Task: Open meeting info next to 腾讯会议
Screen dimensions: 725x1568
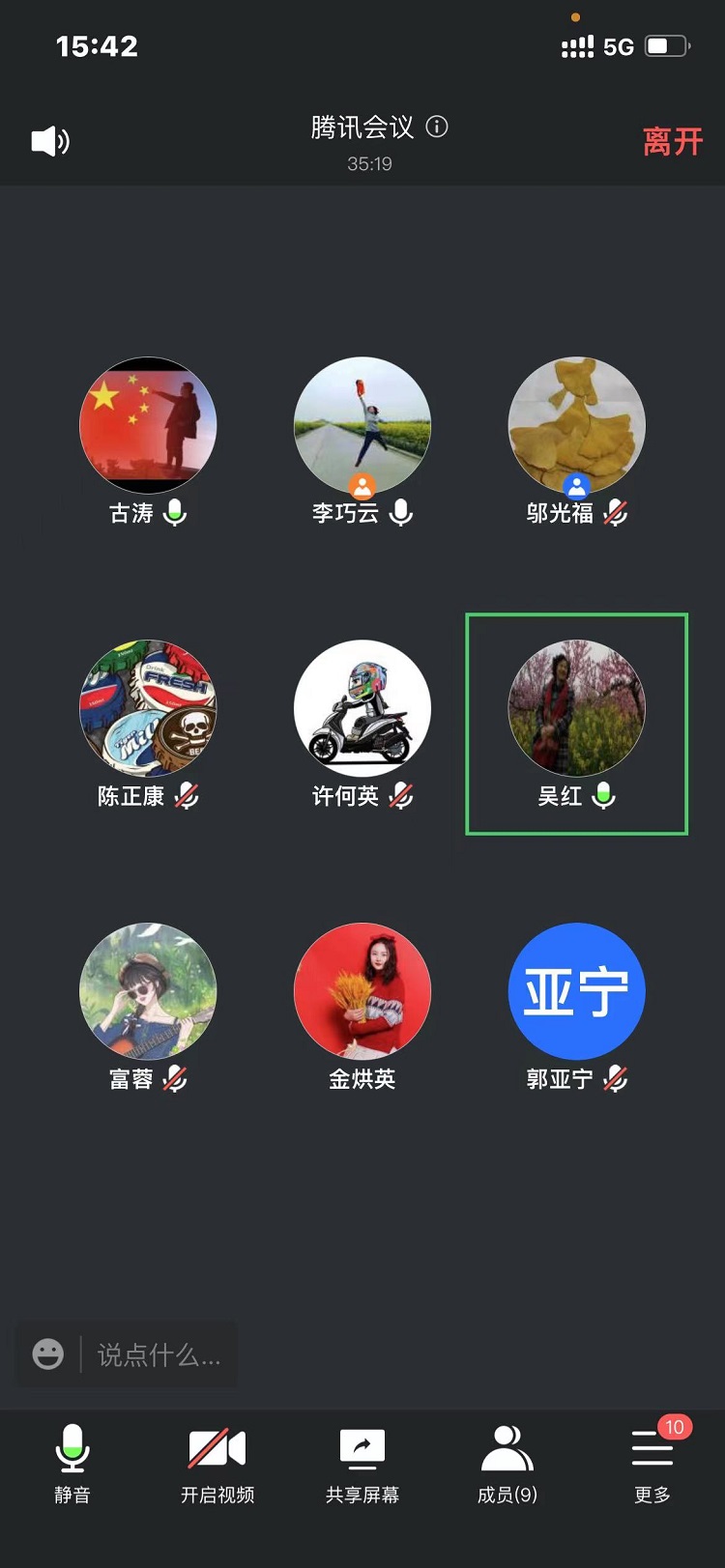Action: click(437, 127)
